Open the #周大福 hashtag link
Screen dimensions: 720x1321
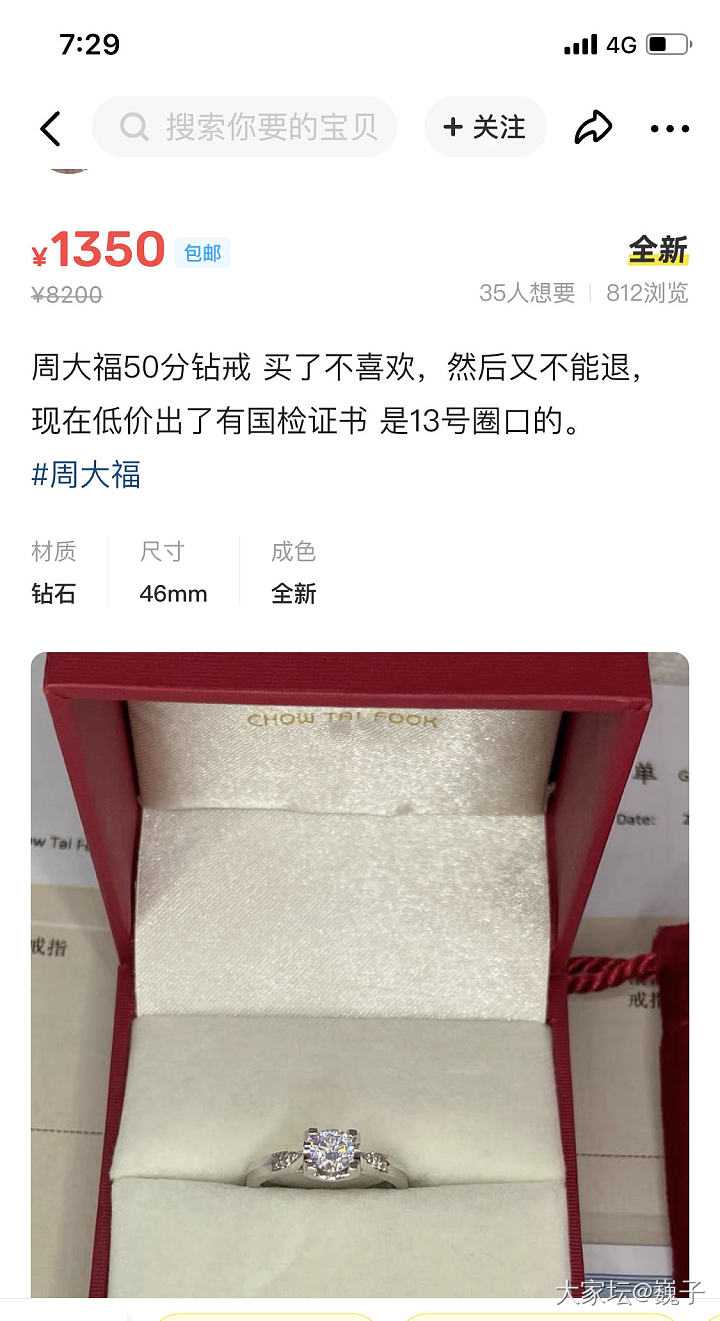[86, 474]
